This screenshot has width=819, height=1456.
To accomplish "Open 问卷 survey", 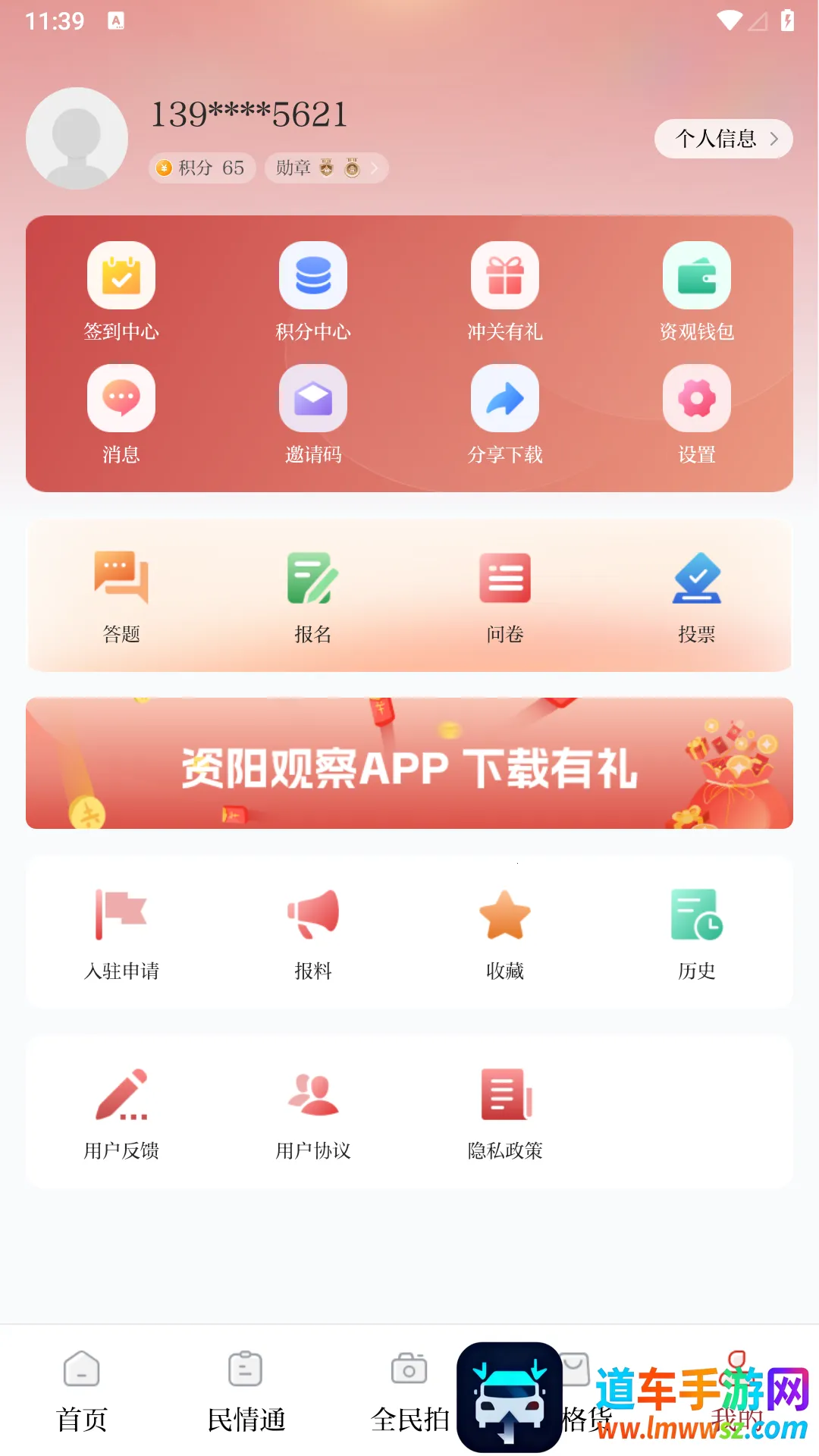I will point(505,597).
